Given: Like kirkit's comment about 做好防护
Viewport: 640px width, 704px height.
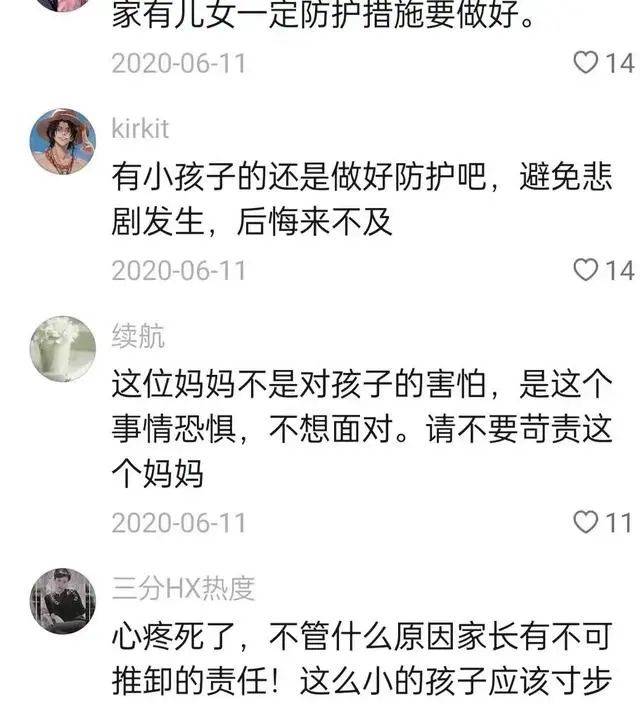Looking at the screenshot, I should pyautogui.click(x=586, y=270).
